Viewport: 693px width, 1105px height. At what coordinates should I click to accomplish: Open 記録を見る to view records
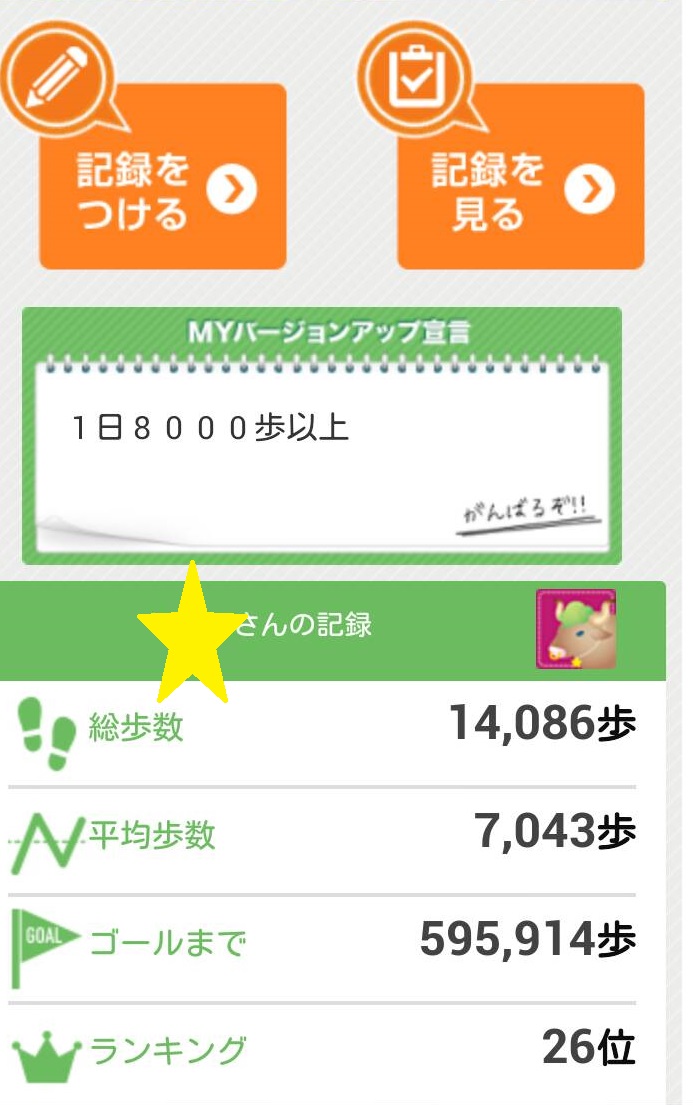tap(520, 177)
